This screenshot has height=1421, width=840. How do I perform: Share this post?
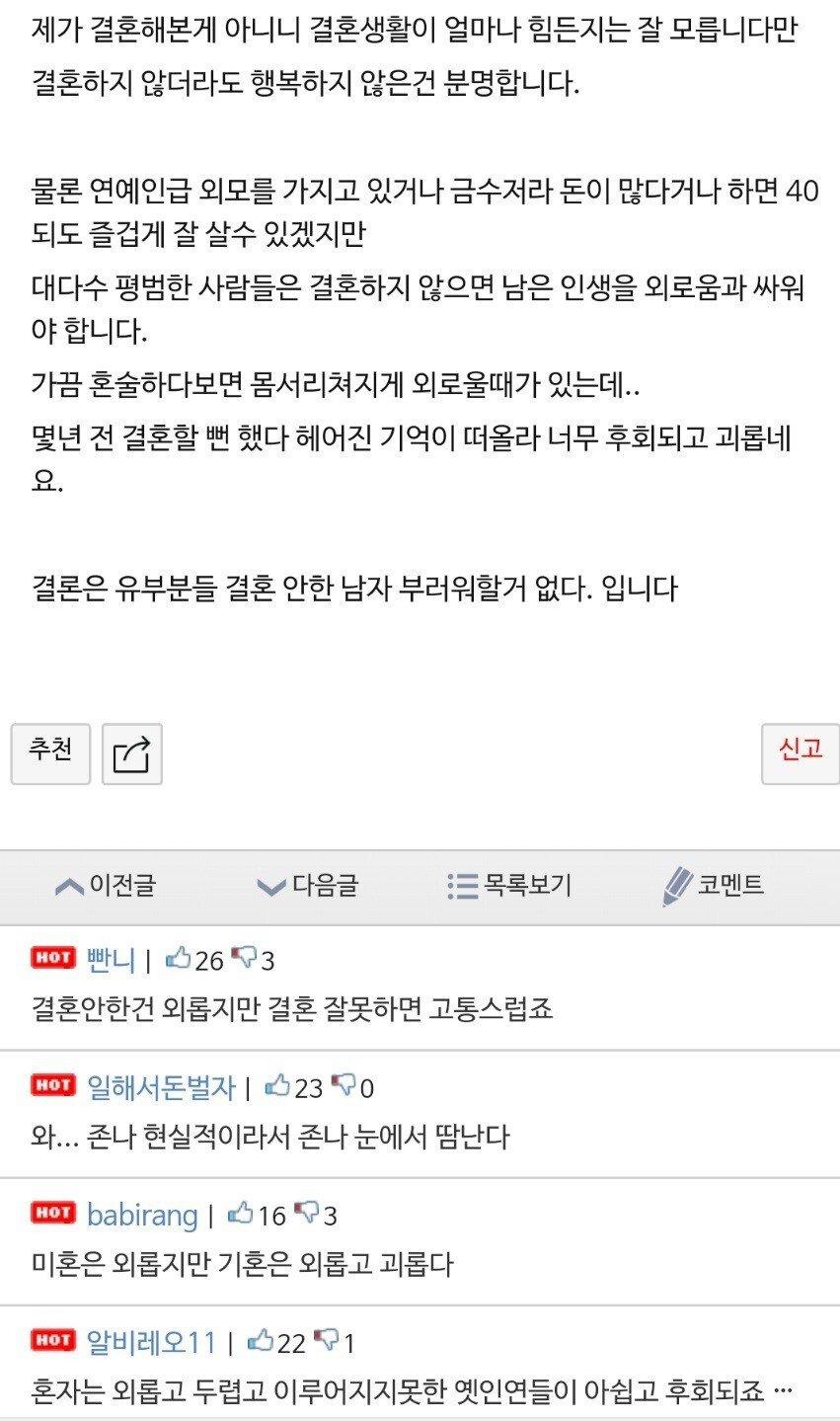132,753
